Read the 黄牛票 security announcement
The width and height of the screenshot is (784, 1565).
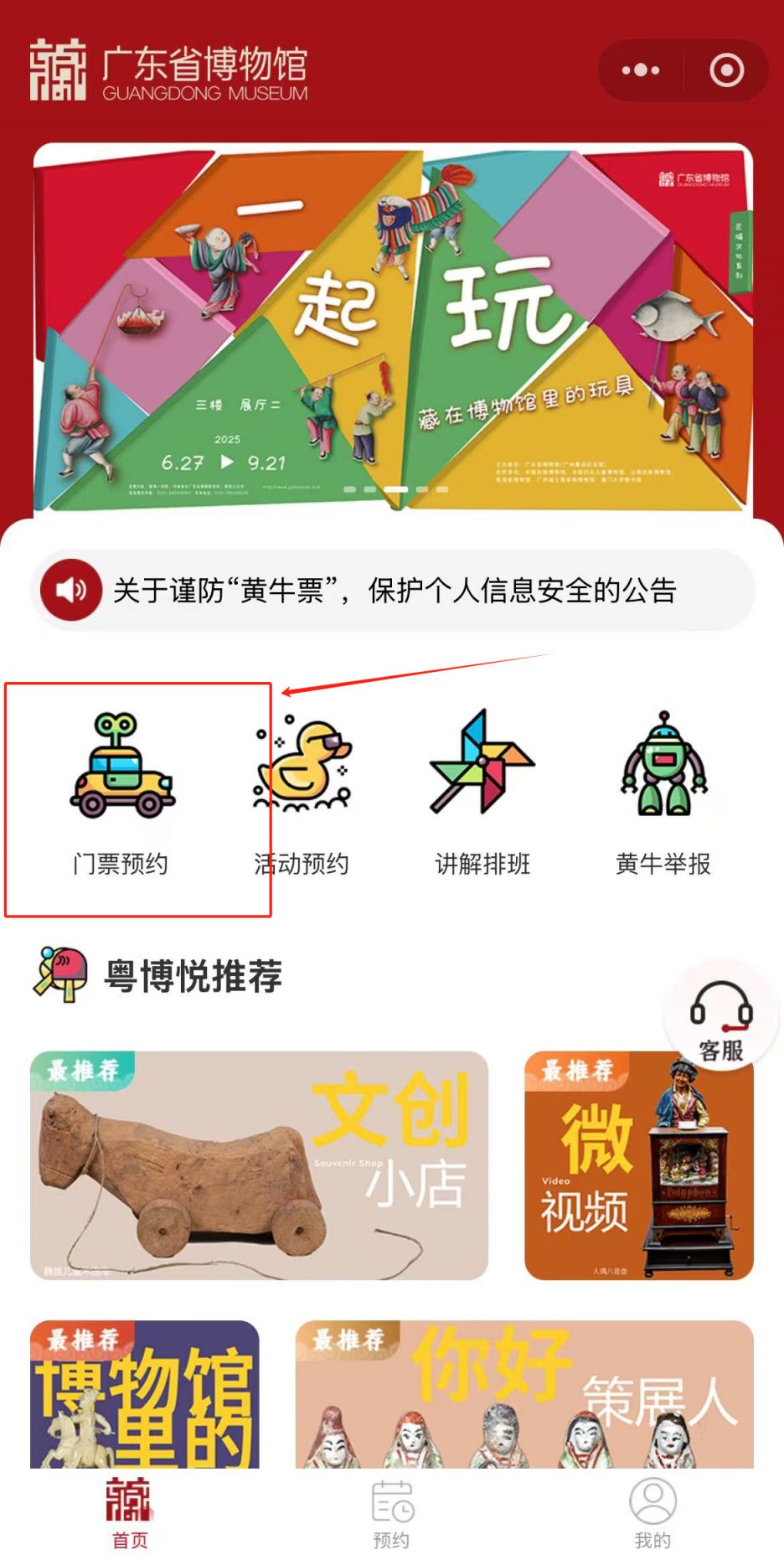pos(394,591)
